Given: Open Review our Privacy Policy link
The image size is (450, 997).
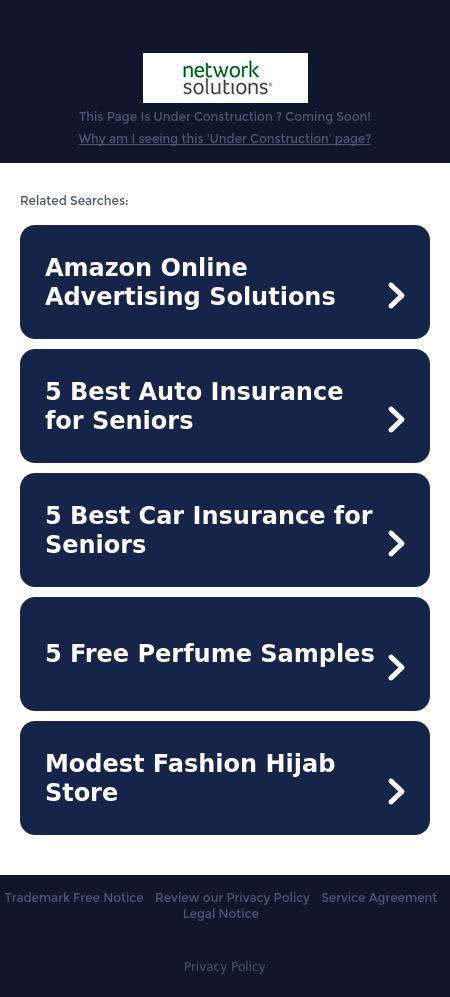Looking at the screenshot, I should tap(233, 898).
